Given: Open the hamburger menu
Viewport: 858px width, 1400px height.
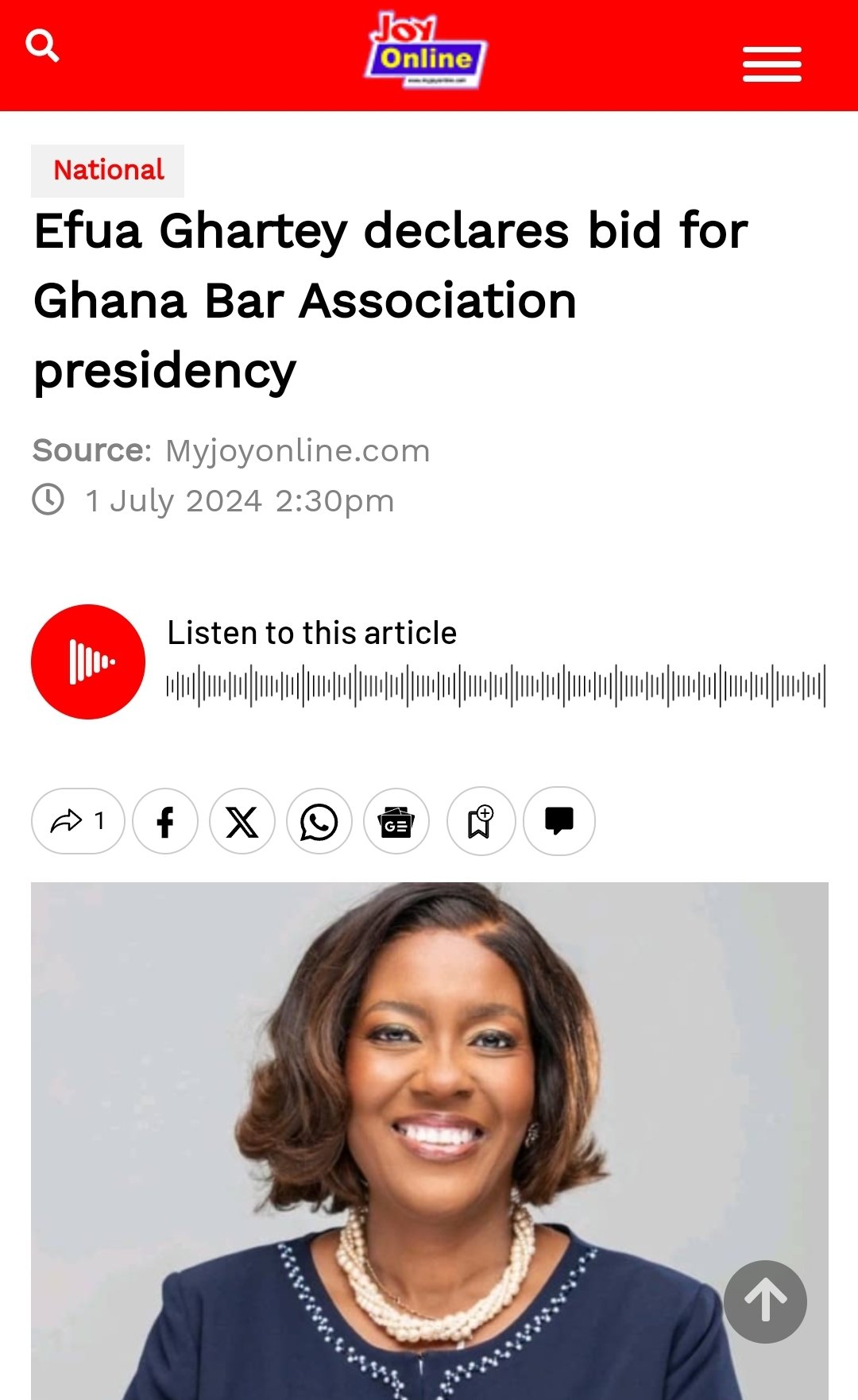Looking at the screenshot, I should click(771, 64).
